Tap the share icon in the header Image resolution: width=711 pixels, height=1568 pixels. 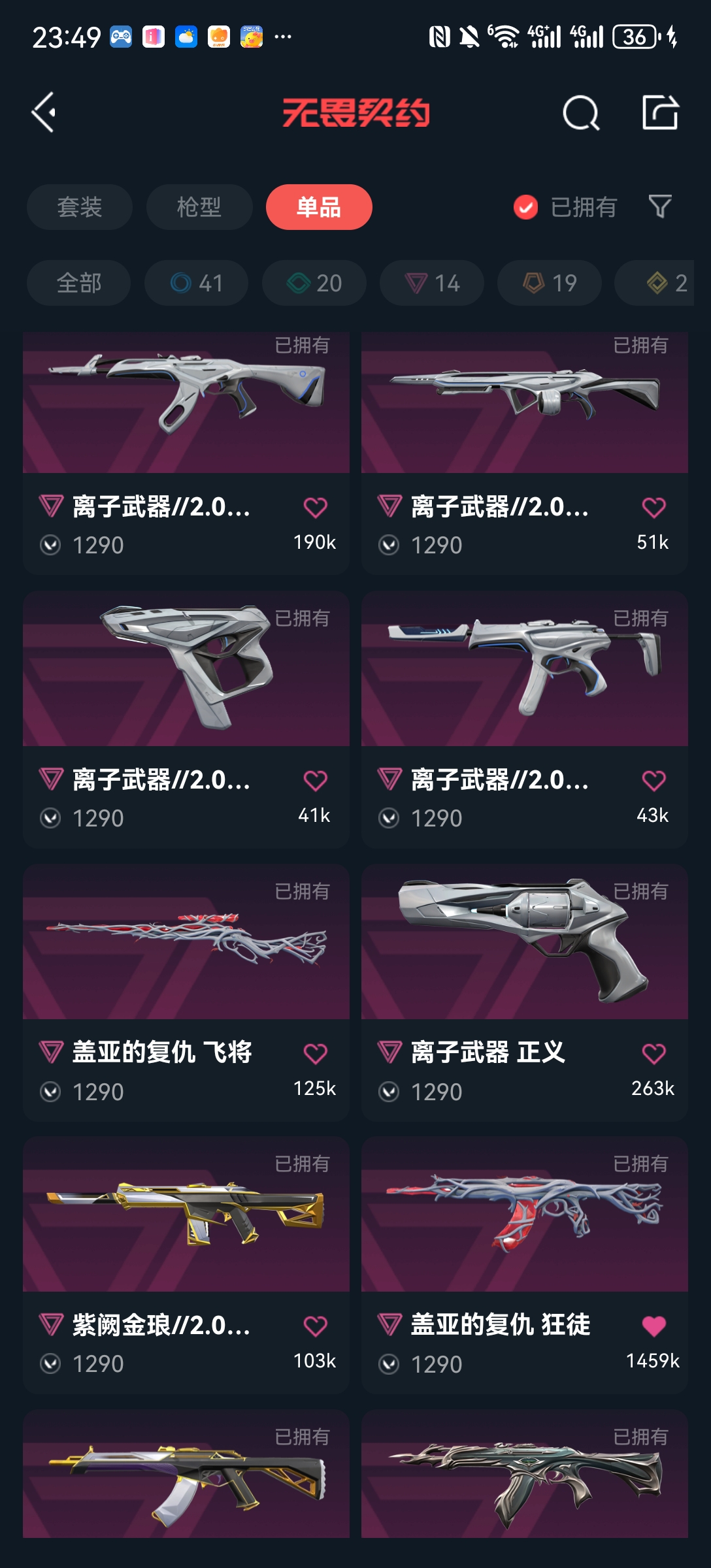[x=660, y=112]
